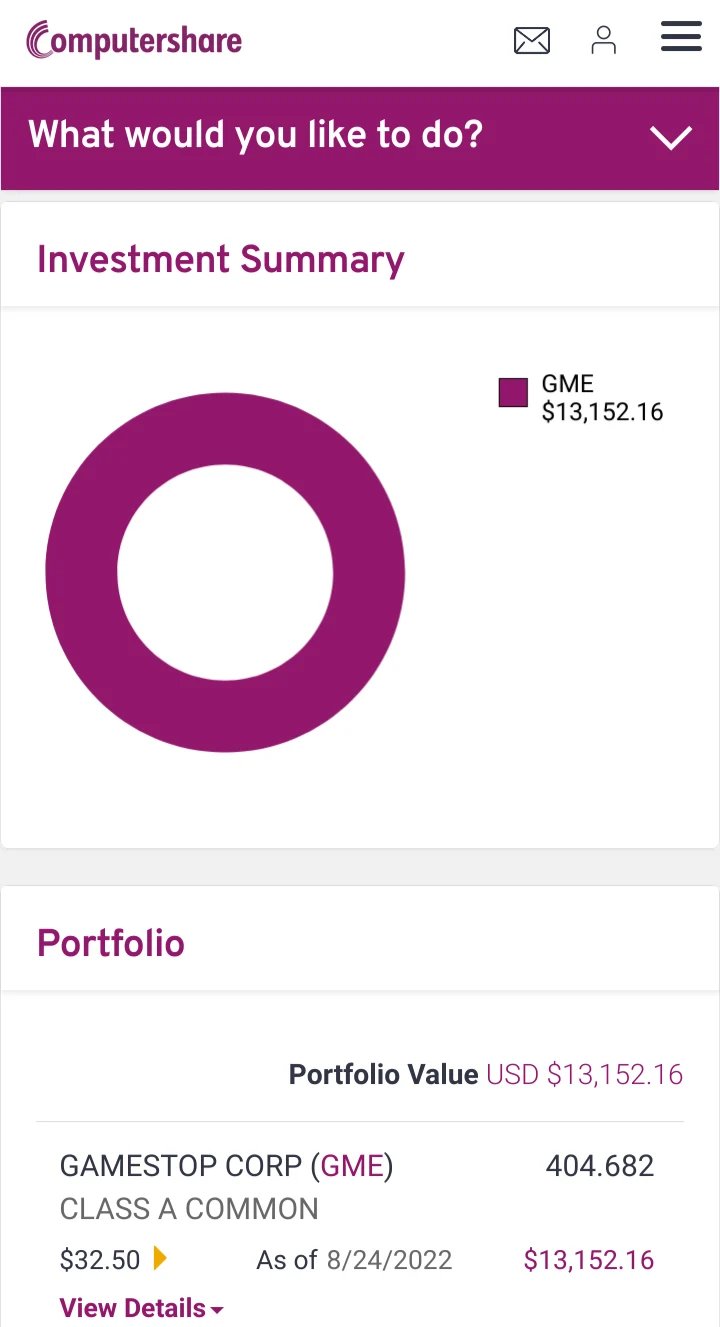Click the white chevron on purple banner
Screen dimensions: 720x1327
coord(671,138)
